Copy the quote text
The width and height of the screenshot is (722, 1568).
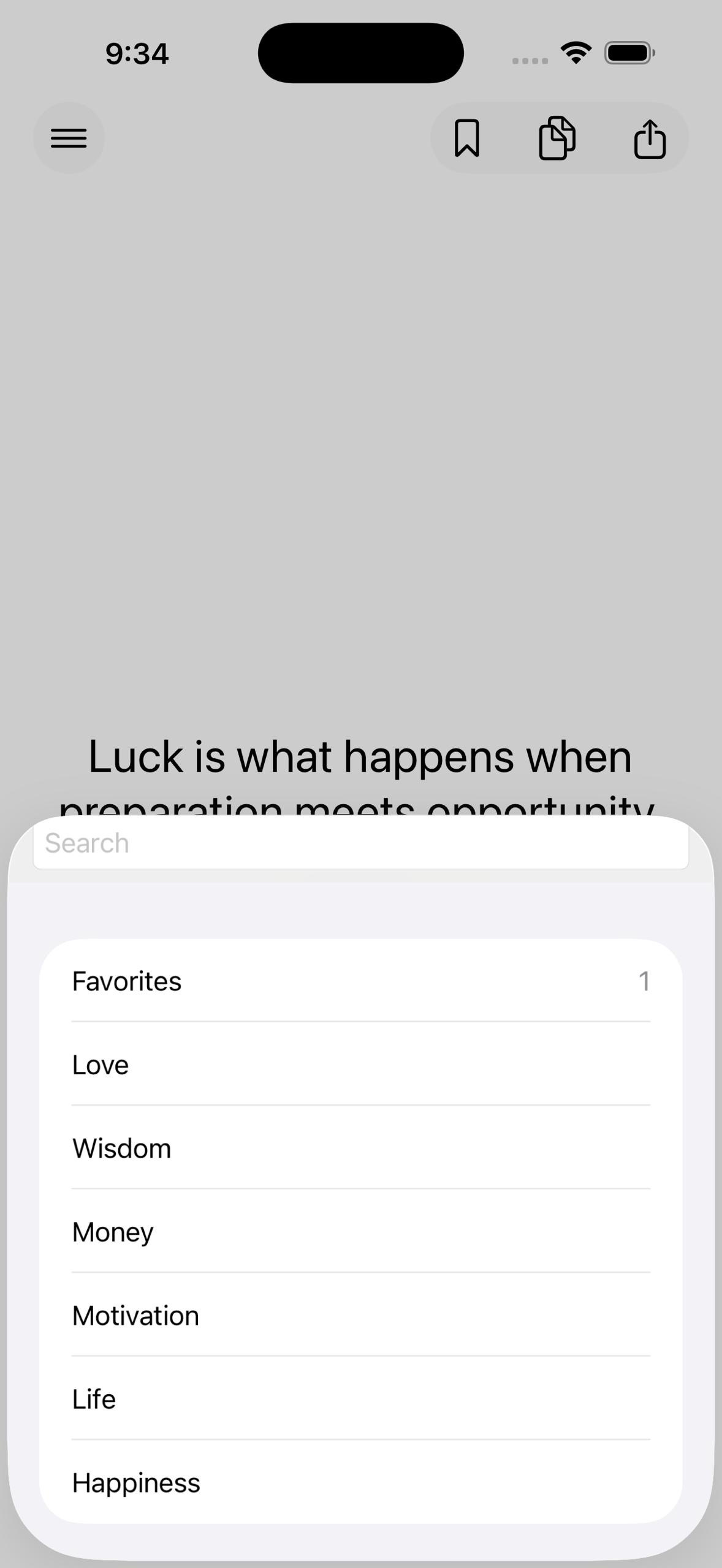point(557,138)
